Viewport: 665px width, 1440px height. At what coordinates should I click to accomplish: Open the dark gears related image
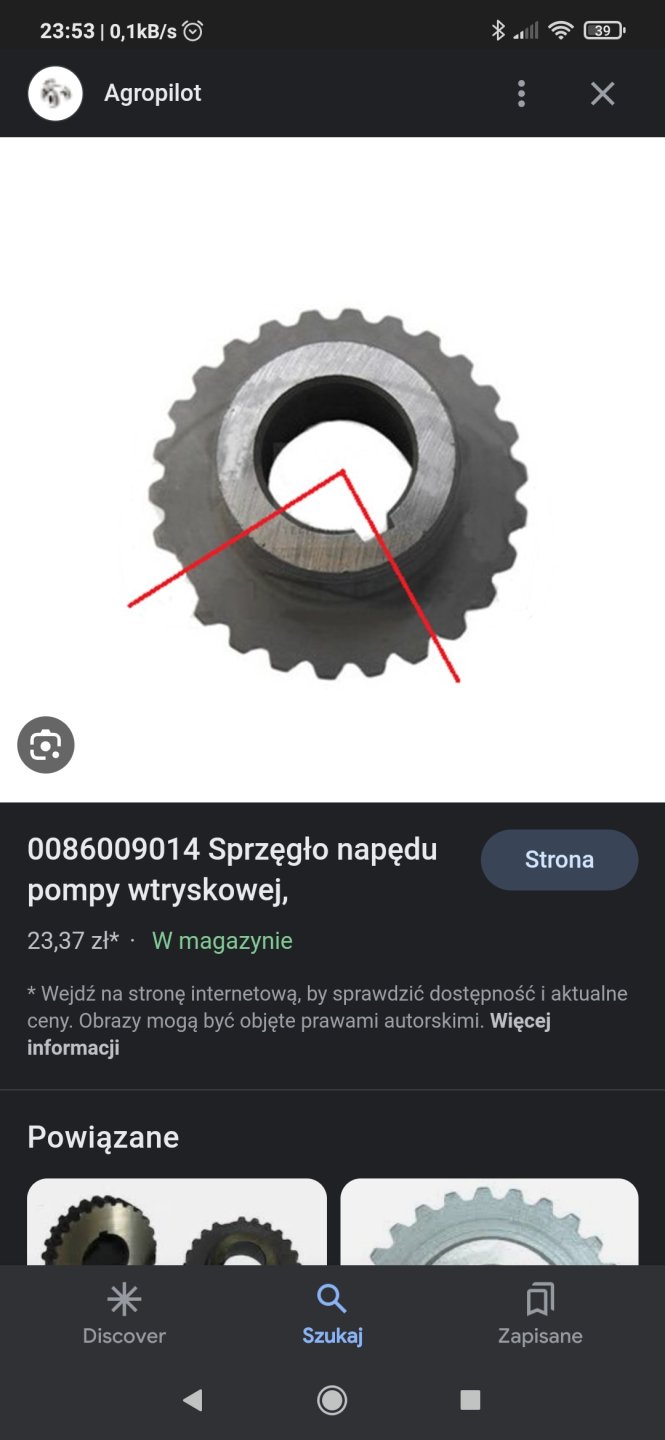click(177, 1222)
